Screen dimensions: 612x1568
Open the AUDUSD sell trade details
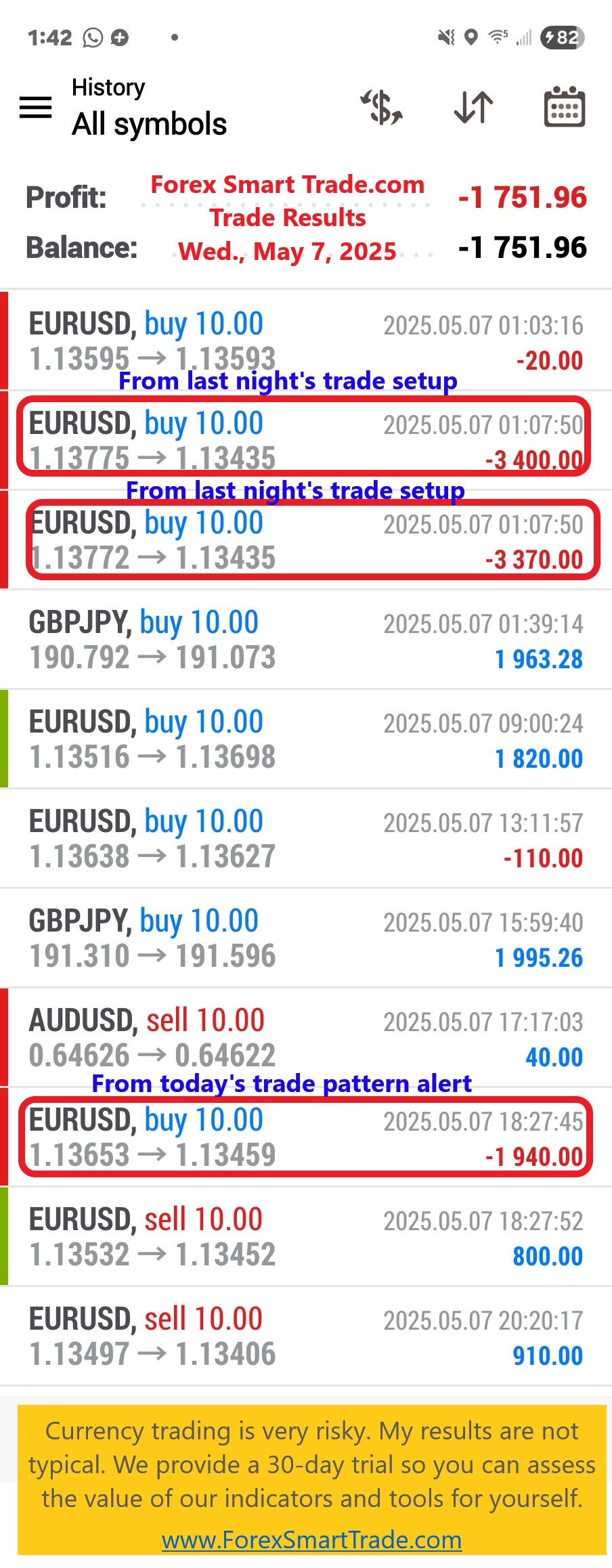pyautogui.click(x=306, y=1037)
